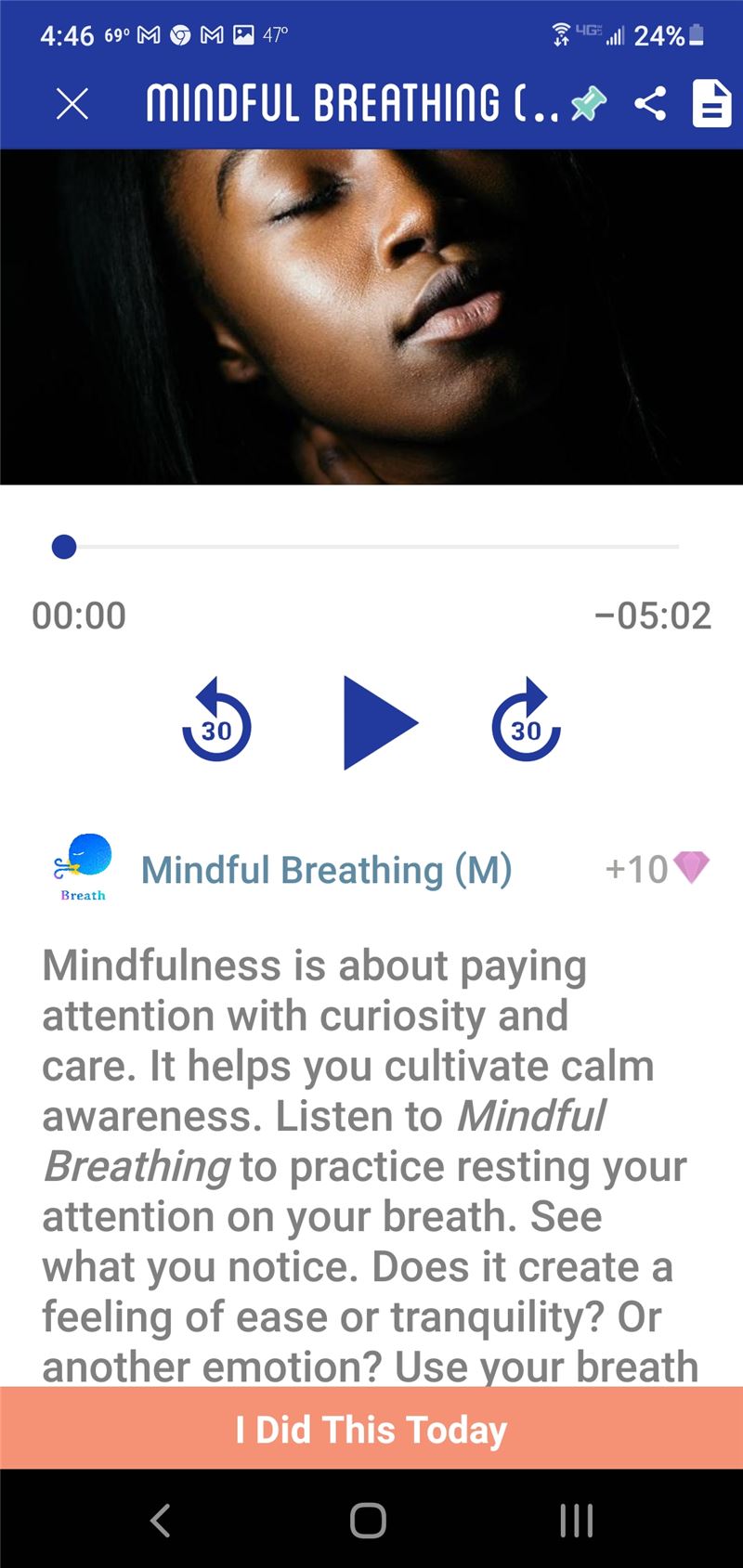Screen dimensions: 743x1568
Task: Pin this Mindful Breathing activity
Action: point(589,103)
